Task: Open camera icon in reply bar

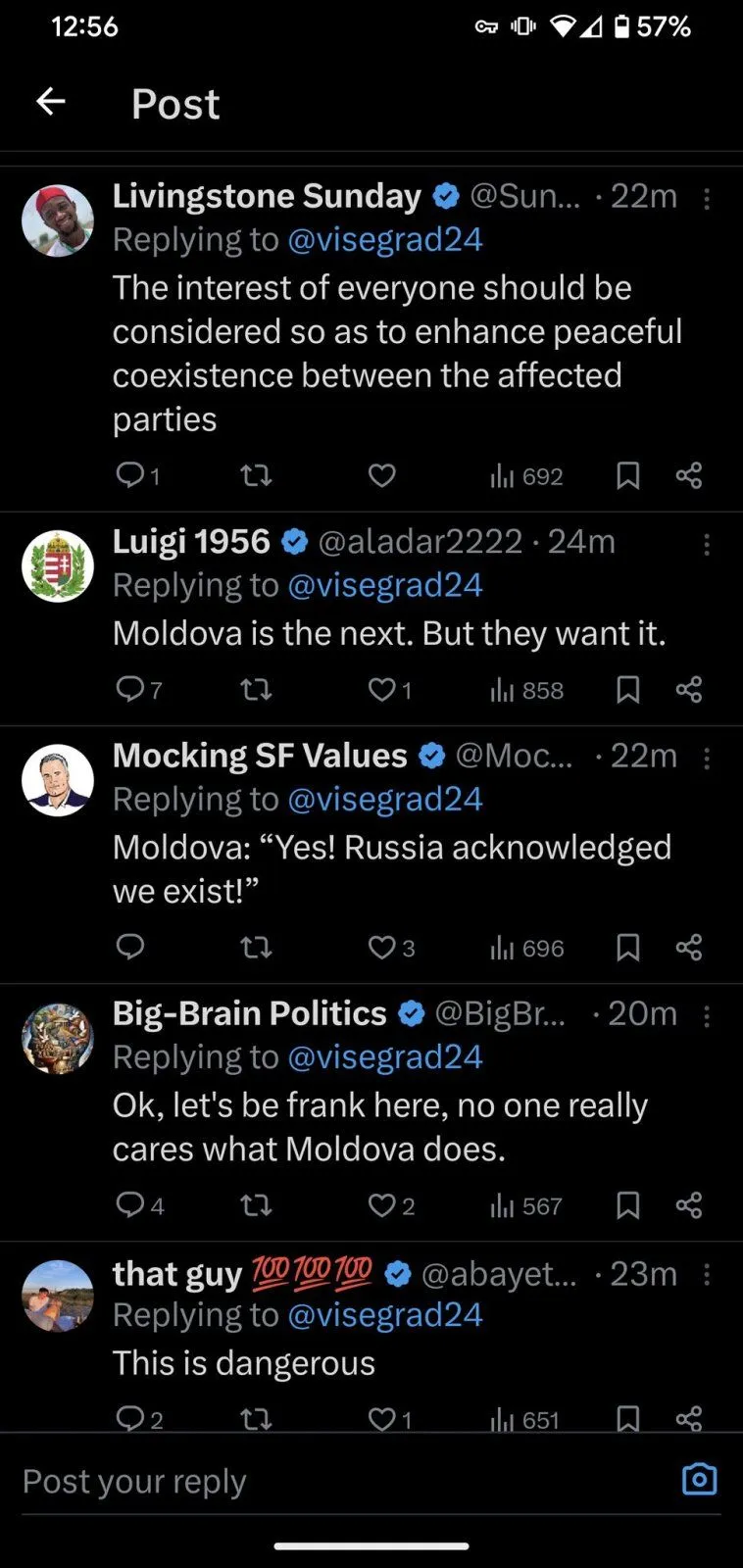Action: pos(699,1479)
